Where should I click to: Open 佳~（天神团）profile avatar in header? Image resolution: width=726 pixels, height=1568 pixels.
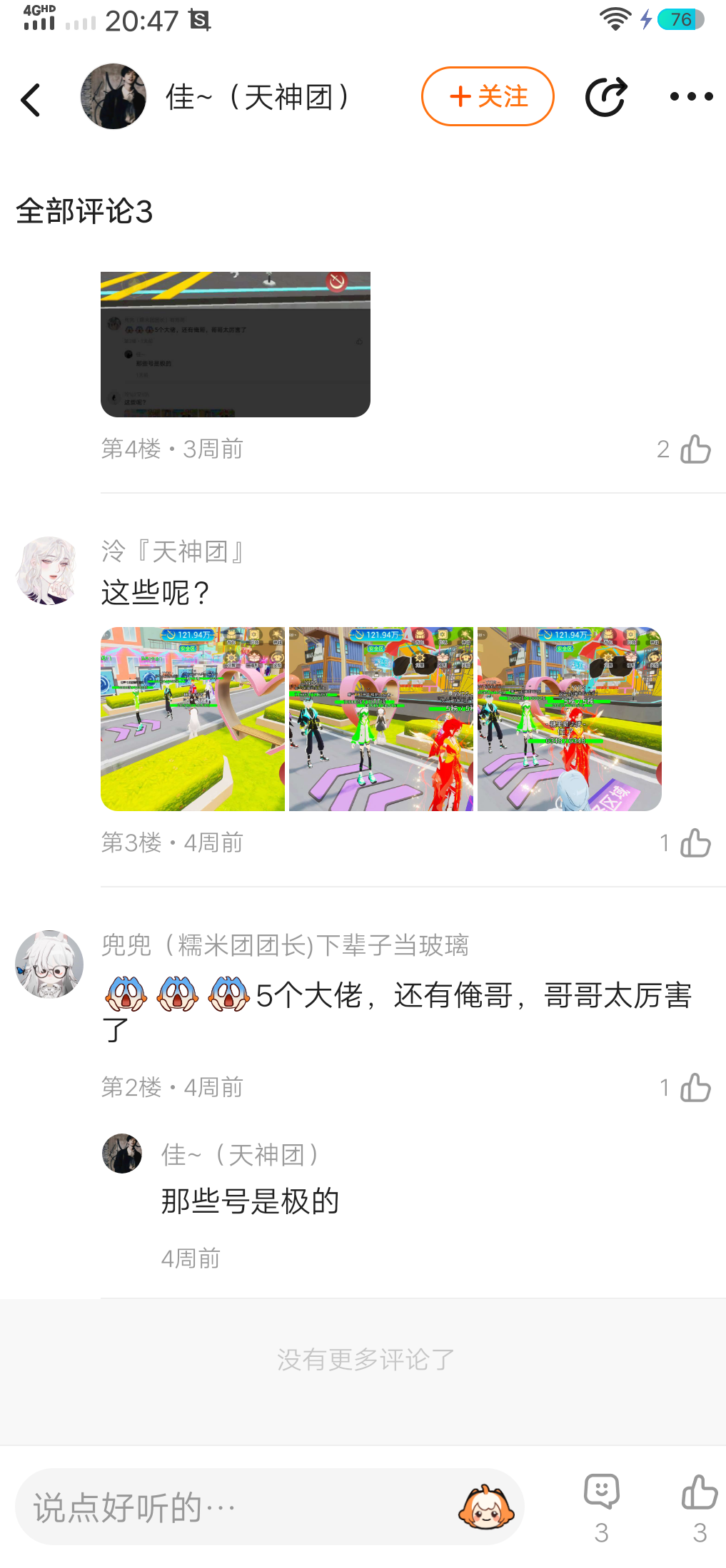pyautogui.click(x=113, y=96)
